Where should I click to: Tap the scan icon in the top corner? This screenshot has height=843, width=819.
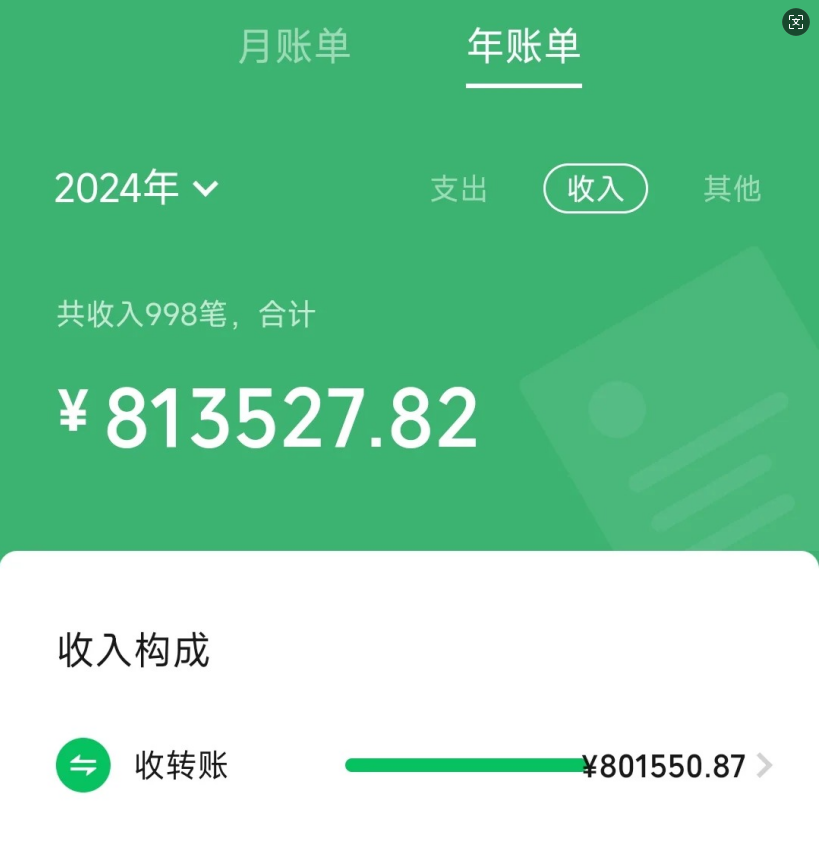click(x=796, y=22)
